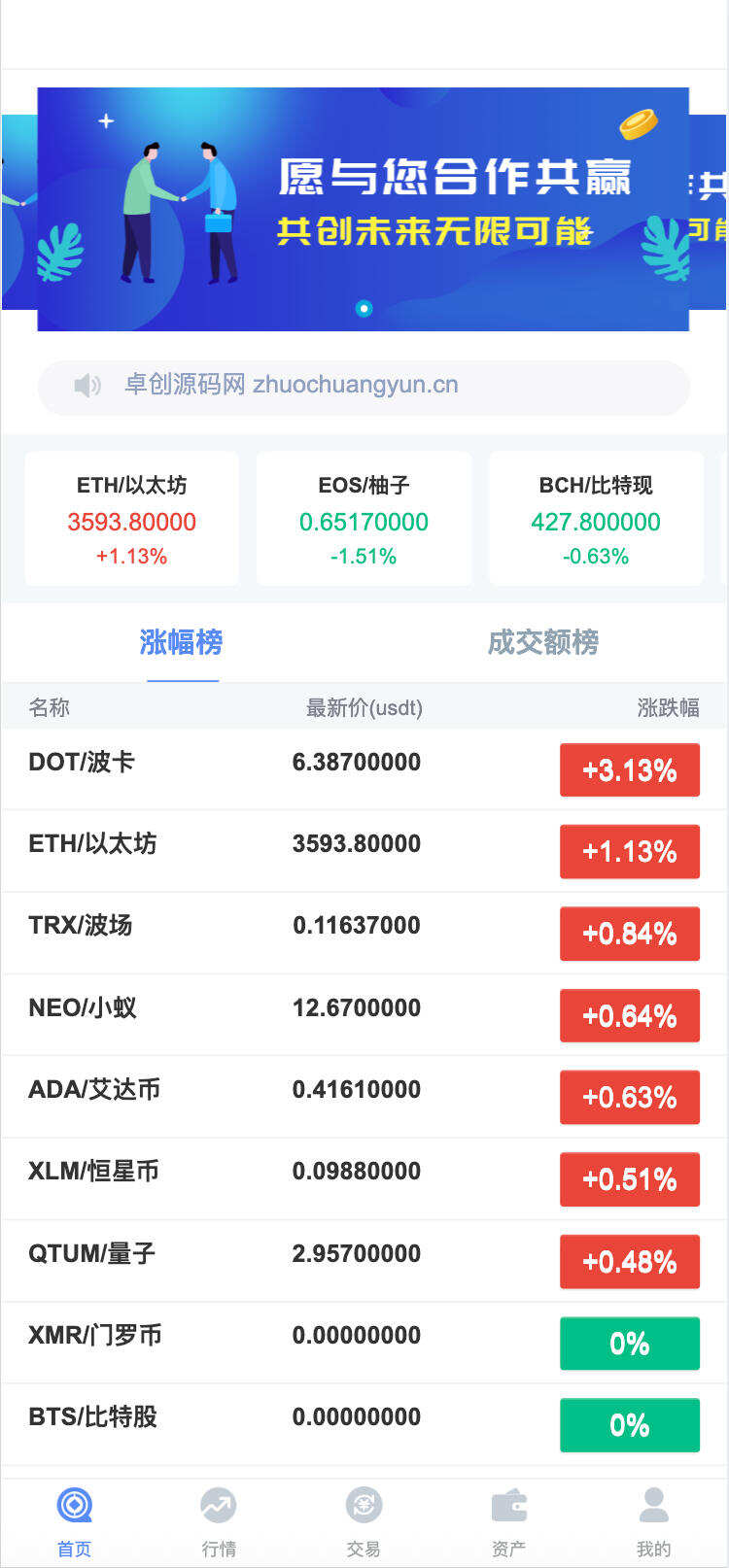Click the QTUM/量子 +0.48% badge
729x1568 pixels.
pyautogui.click(x=629, y=1261)
